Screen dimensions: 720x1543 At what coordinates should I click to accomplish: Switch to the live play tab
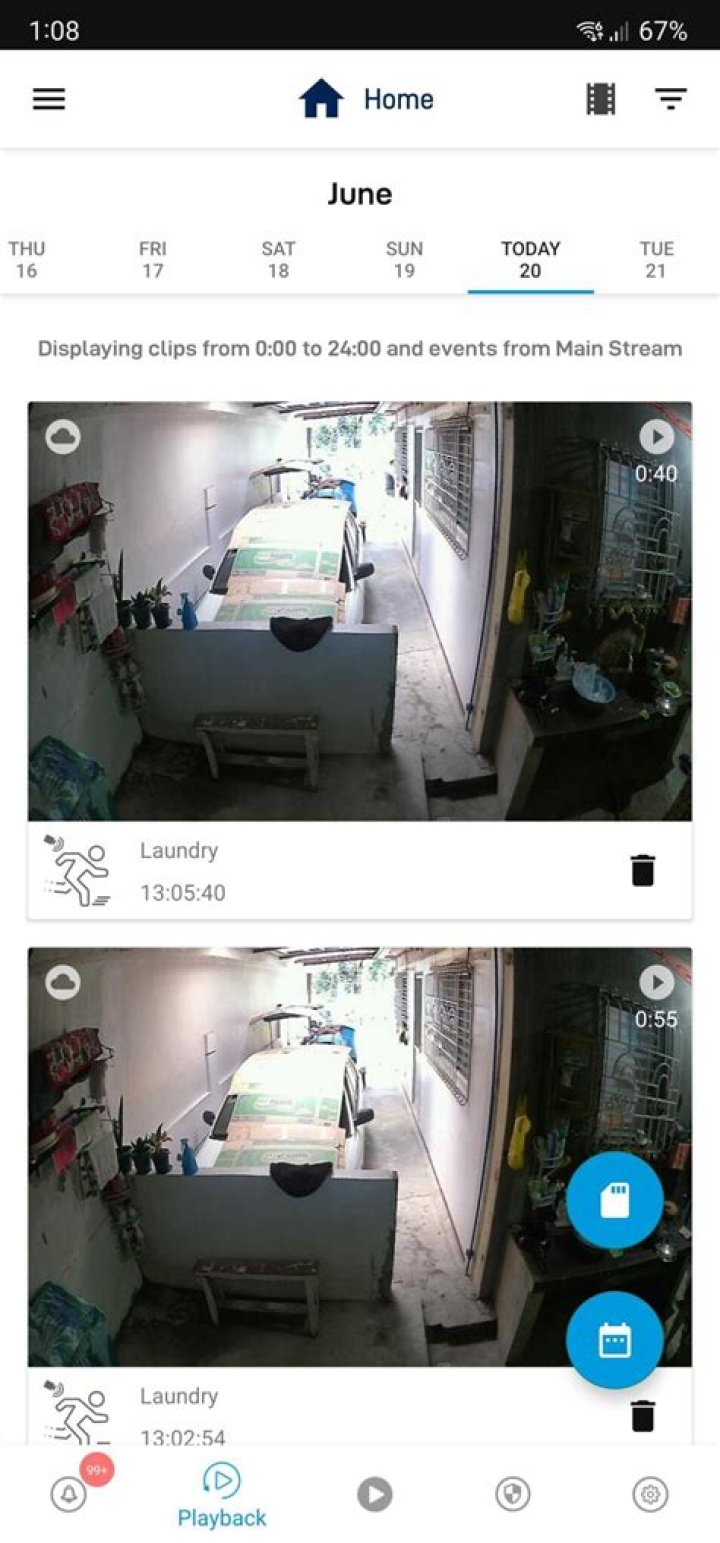tap(375, 1495)
